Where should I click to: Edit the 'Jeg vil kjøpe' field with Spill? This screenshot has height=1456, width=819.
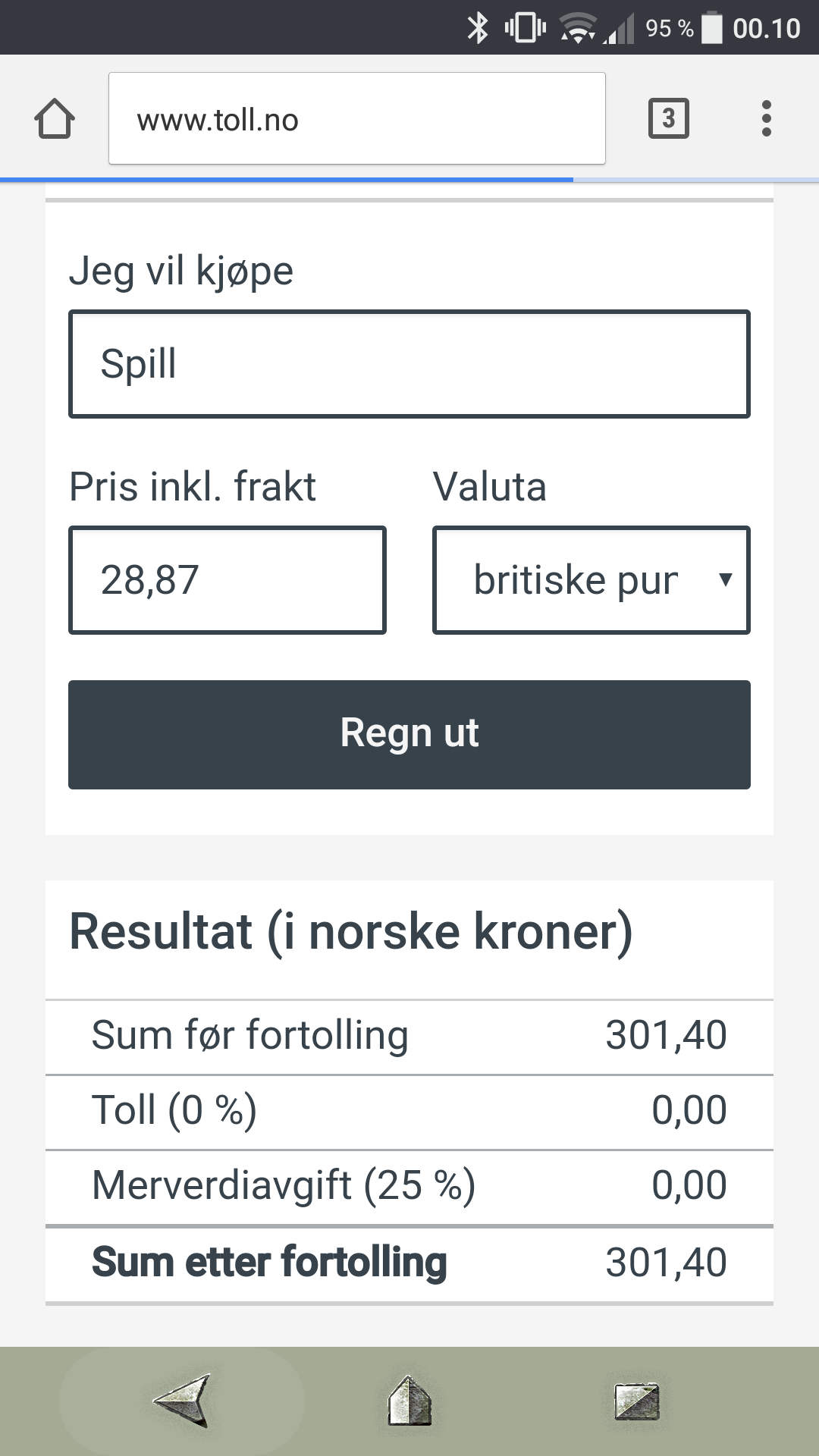click(409, 364)
